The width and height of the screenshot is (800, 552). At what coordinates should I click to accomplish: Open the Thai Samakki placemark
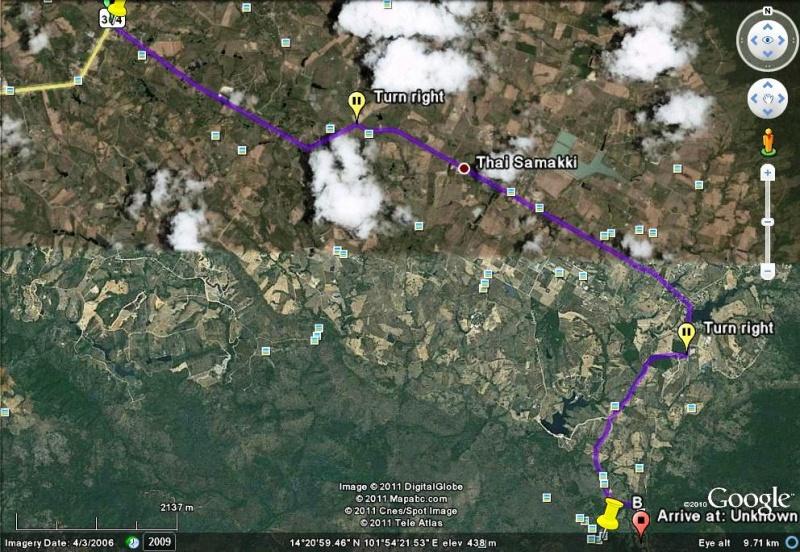click(x=464, y=168)
